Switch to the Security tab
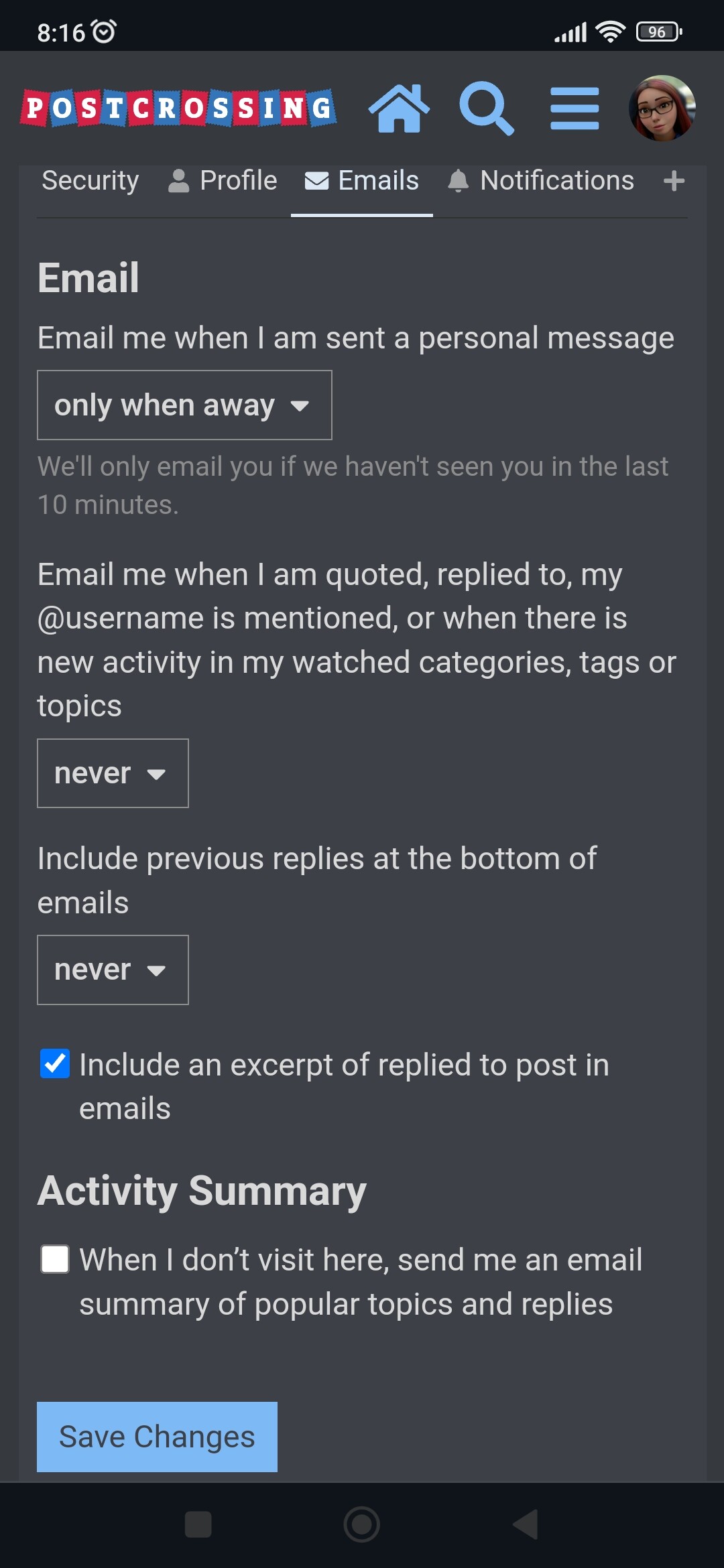The width and height of the screenshot is (724, 1568). pos(90,181)
